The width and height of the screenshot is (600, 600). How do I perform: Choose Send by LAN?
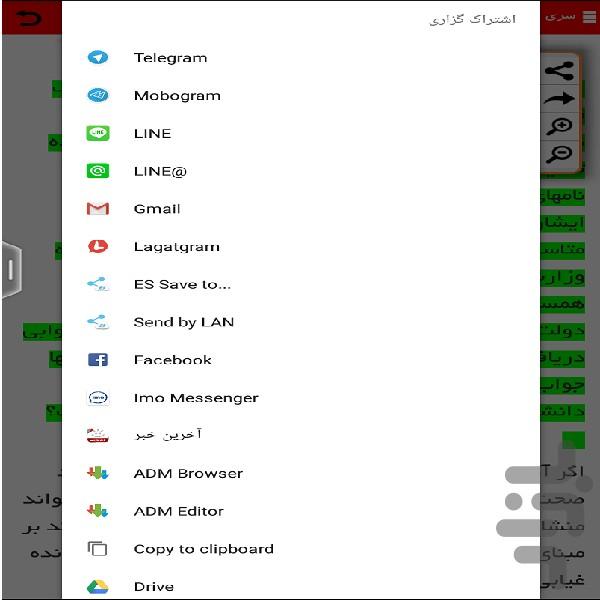click(x=183, y=322)
